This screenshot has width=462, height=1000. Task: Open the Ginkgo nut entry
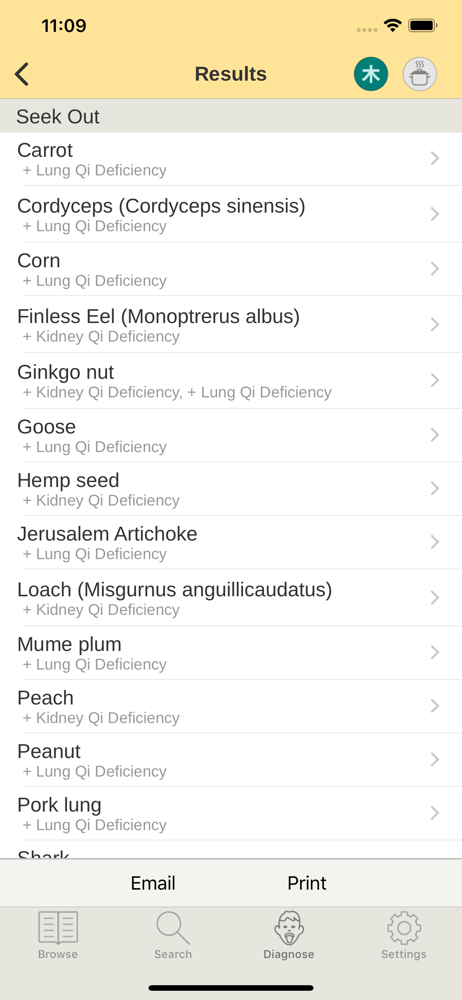tap(231, 381)
